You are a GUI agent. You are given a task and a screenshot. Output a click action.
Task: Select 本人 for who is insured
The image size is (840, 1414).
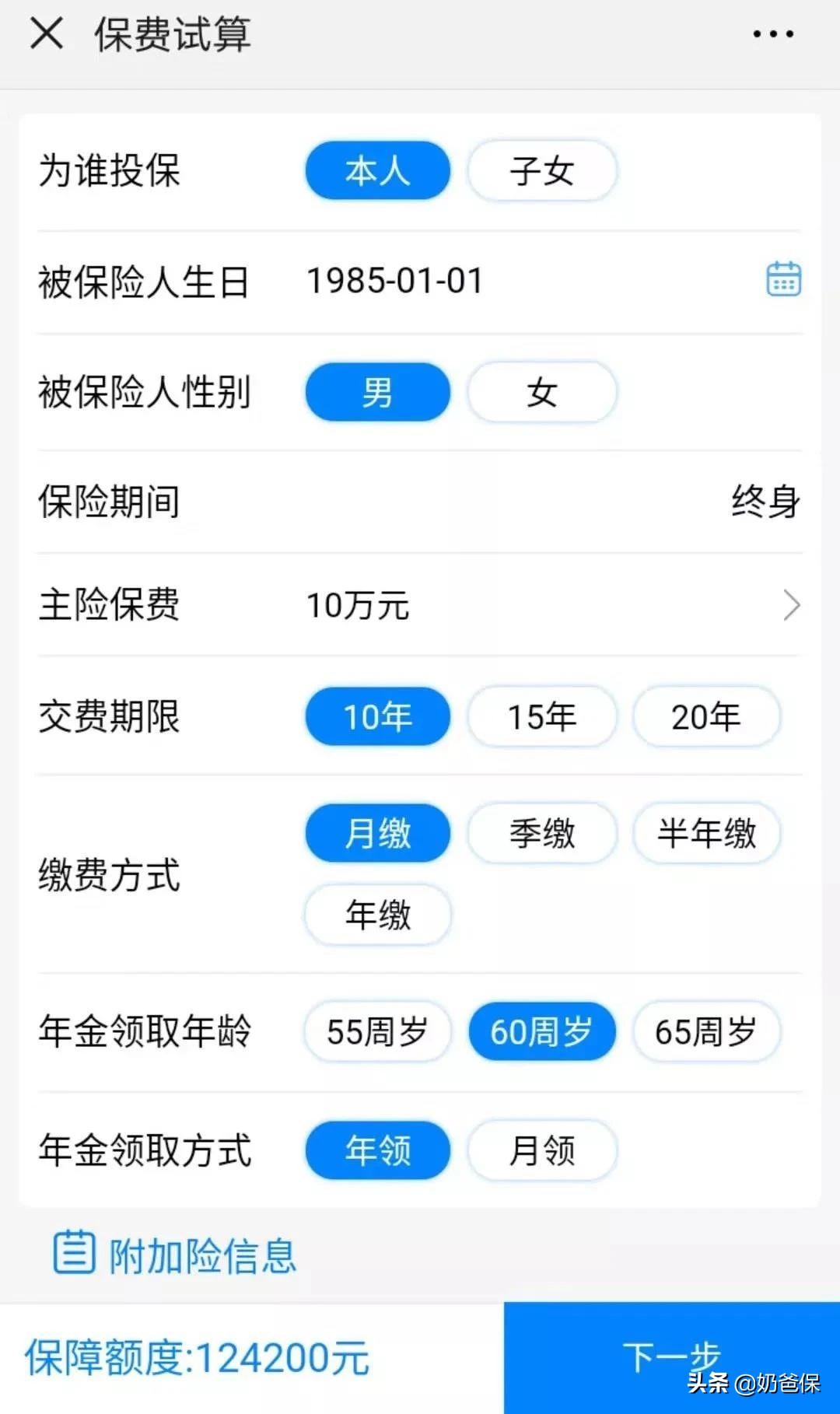377,170
